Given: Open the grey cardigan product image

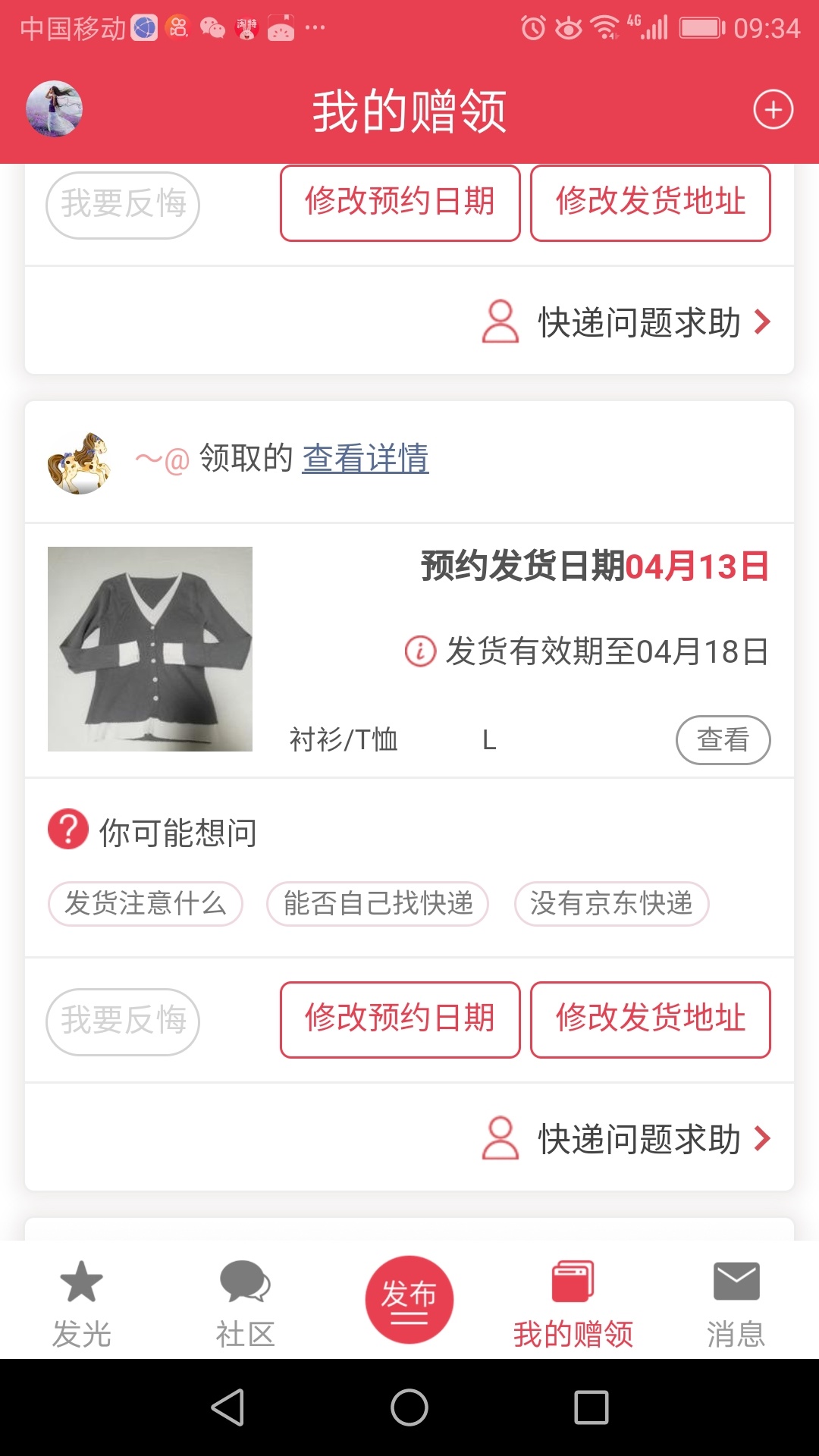Looking at the screenshot, I should coord(150,649).
